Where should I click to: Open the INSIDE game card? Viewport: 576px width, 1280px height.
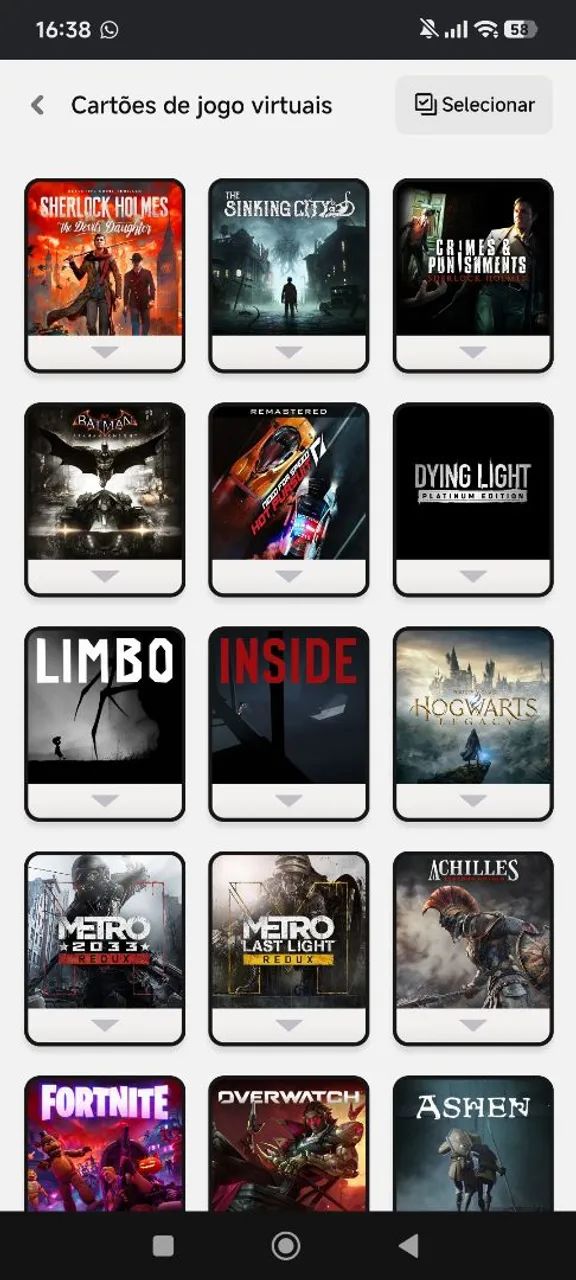pos(289,706)
